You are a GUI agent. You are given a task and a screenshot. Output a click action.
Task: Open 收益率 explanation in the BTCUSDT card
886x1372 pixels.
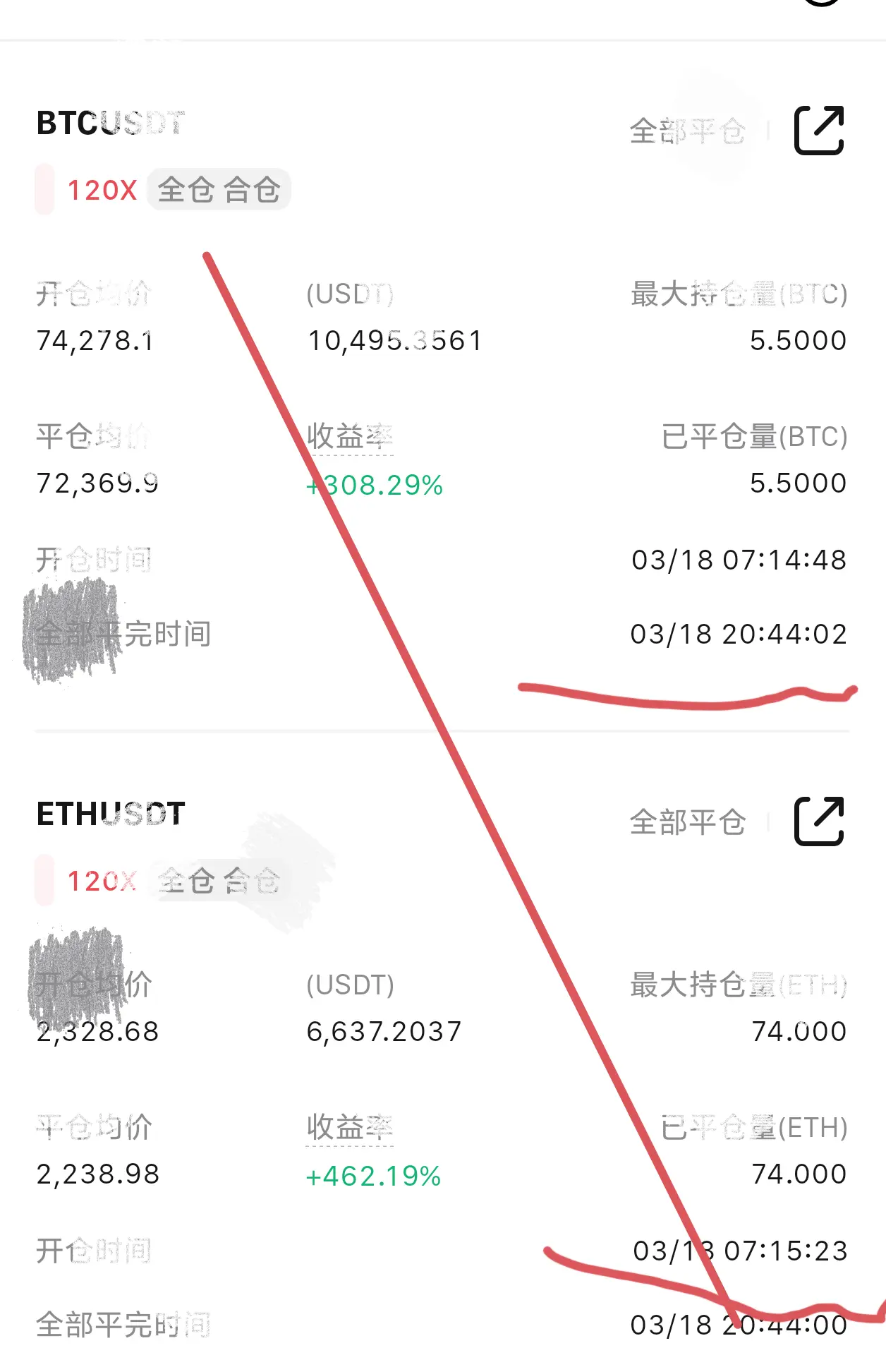tap(350, 437)
